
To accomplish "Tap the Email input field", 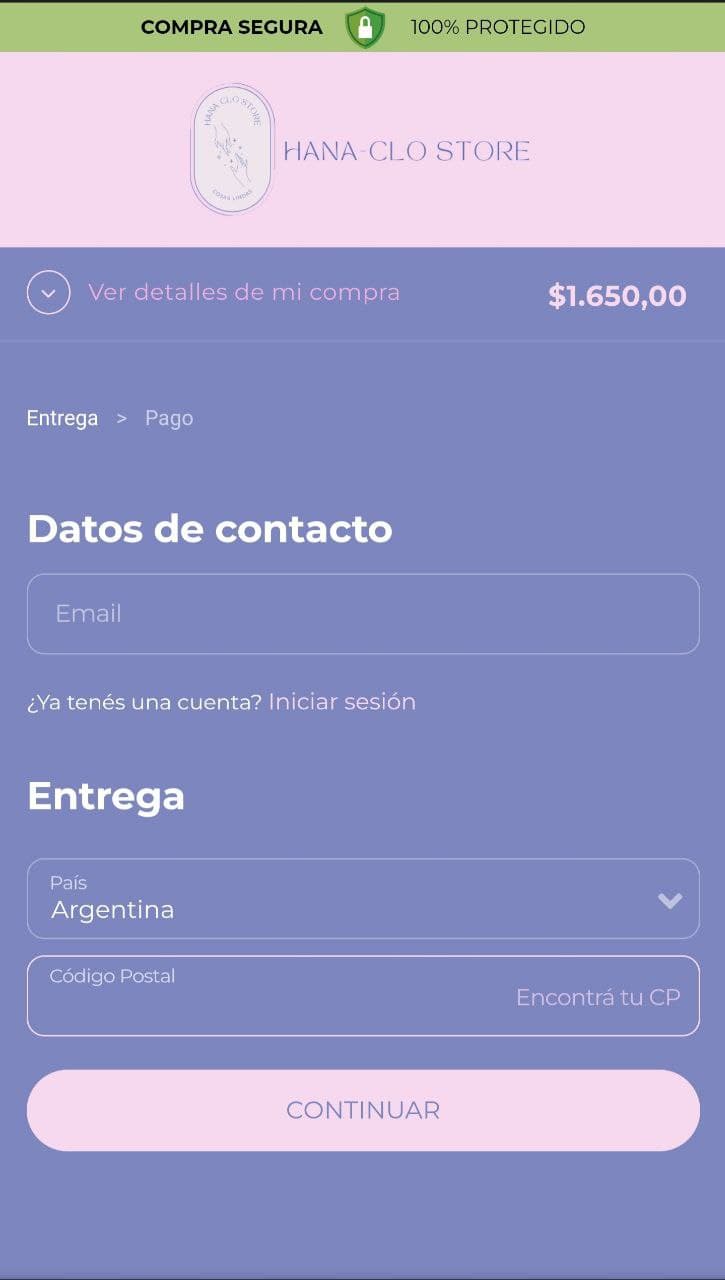I will click(363, 614).
